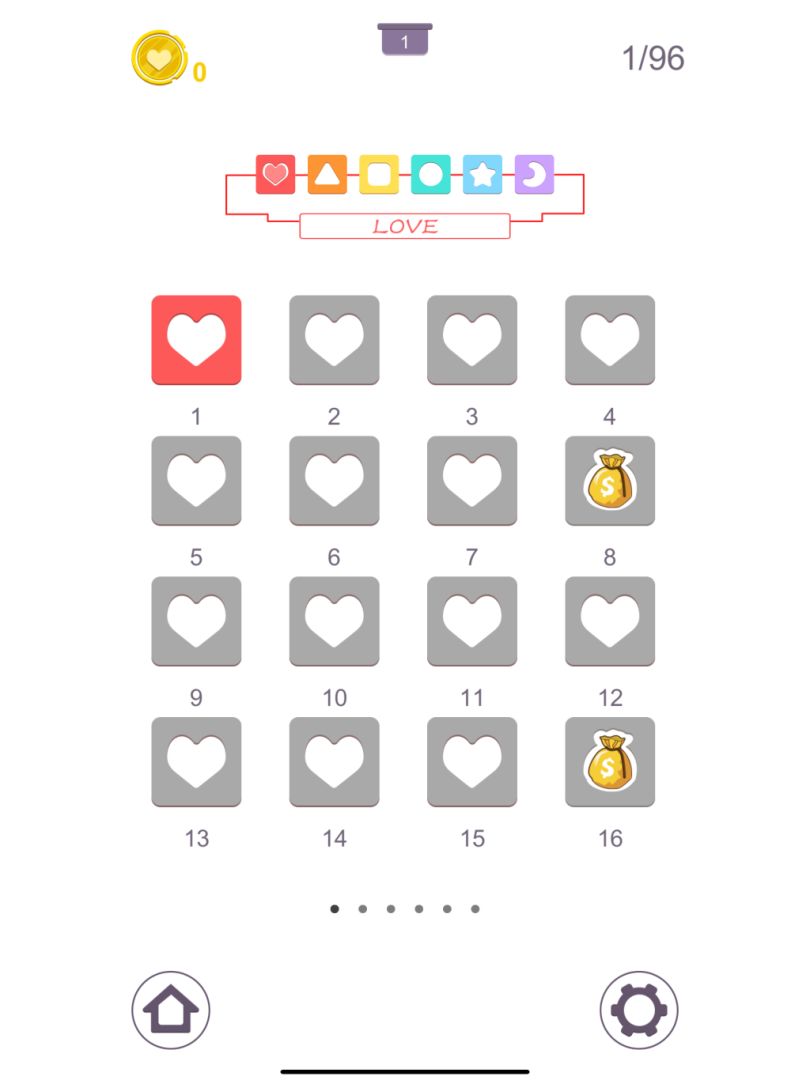This screenshot has width=810, height=1080.
Task: Select the blue star category
Action: (483, 175)
